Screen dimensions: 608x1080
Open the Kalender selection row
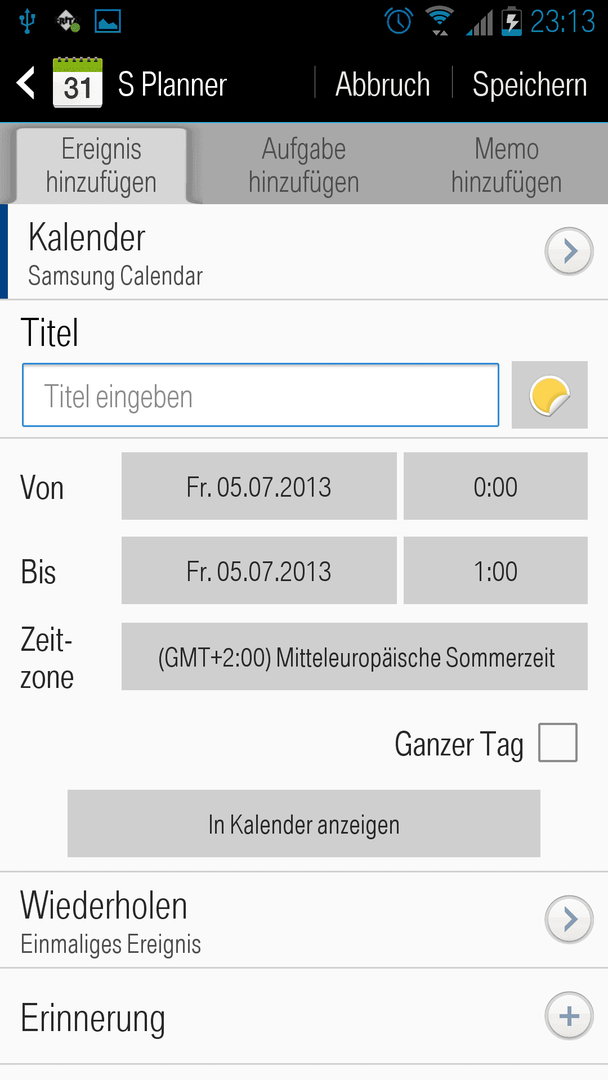pos(304,252)
